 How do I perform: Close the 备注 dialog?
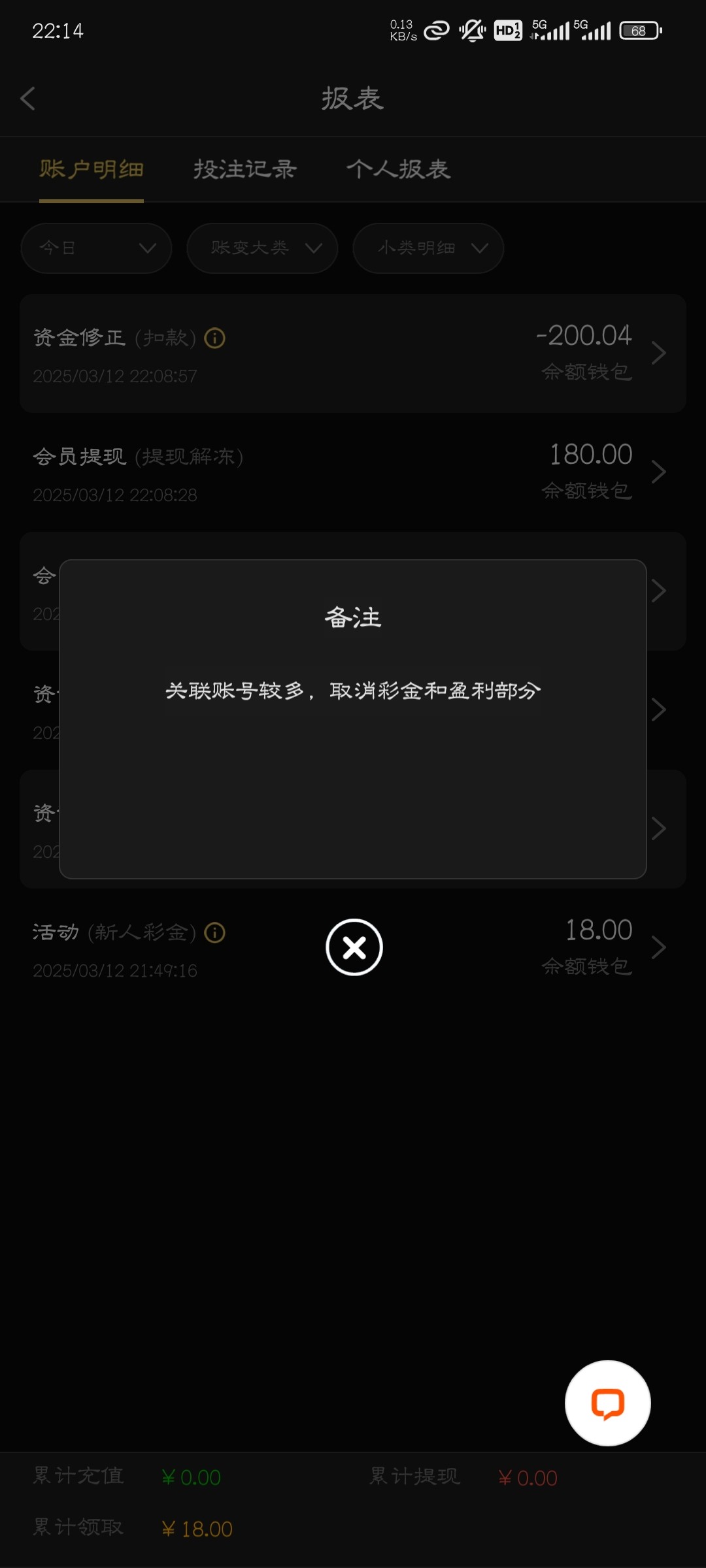pyautogui.click(x=354, y=947)
